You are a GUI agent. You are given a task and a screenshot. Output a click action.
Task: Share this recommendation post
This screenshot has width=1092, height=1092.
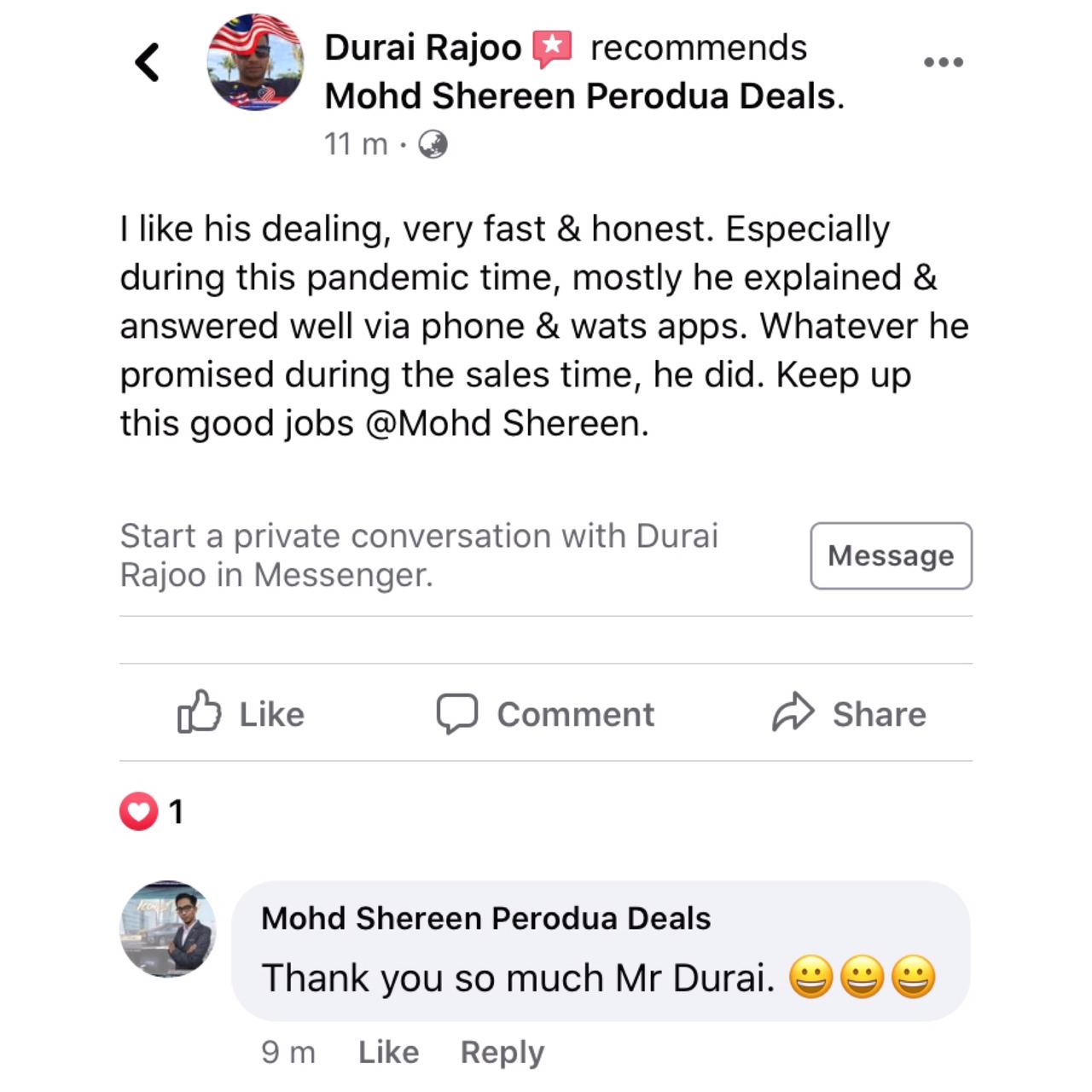(x=850, y=713)
